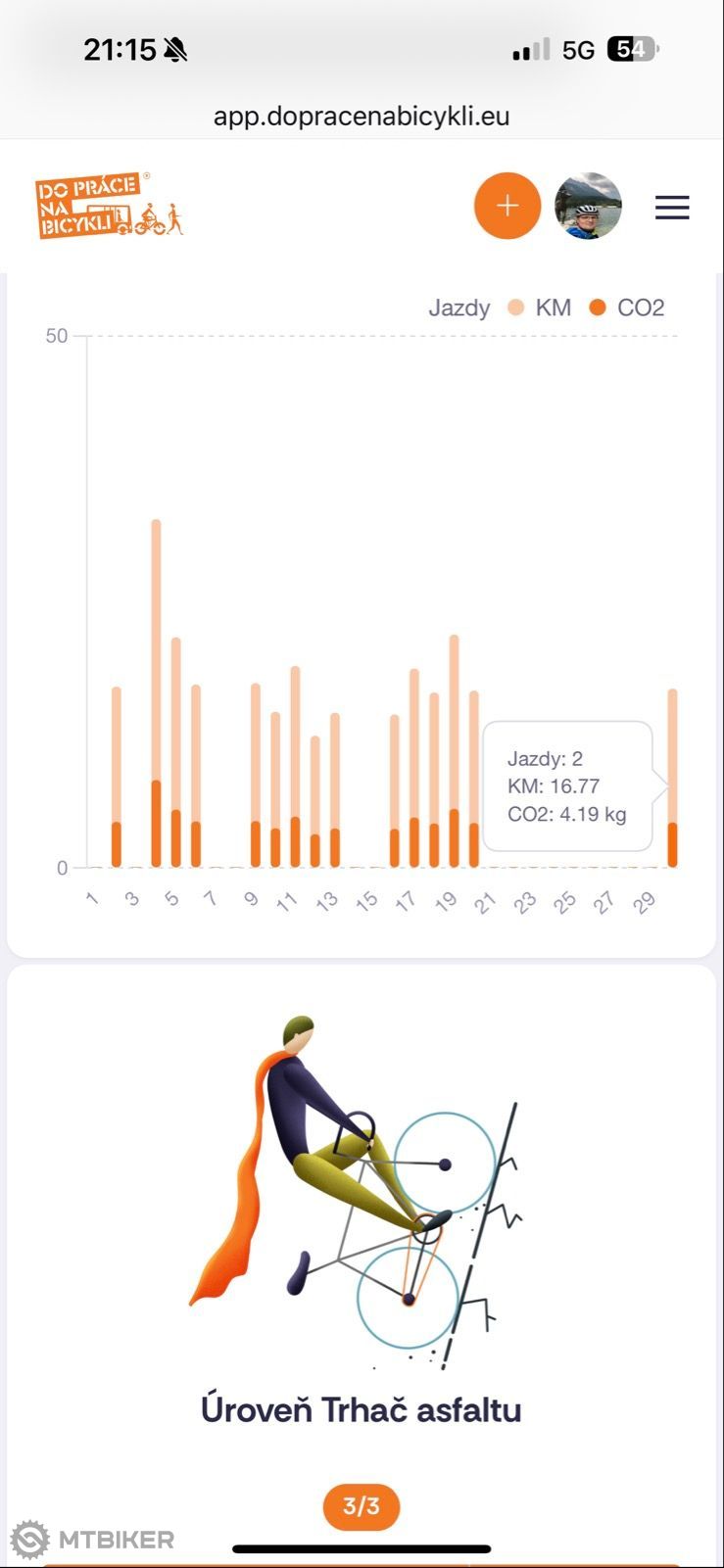Toggle the CO2 series in the chart legend
This screenshot has height=1568, width=724.
[x=627, y=308]
